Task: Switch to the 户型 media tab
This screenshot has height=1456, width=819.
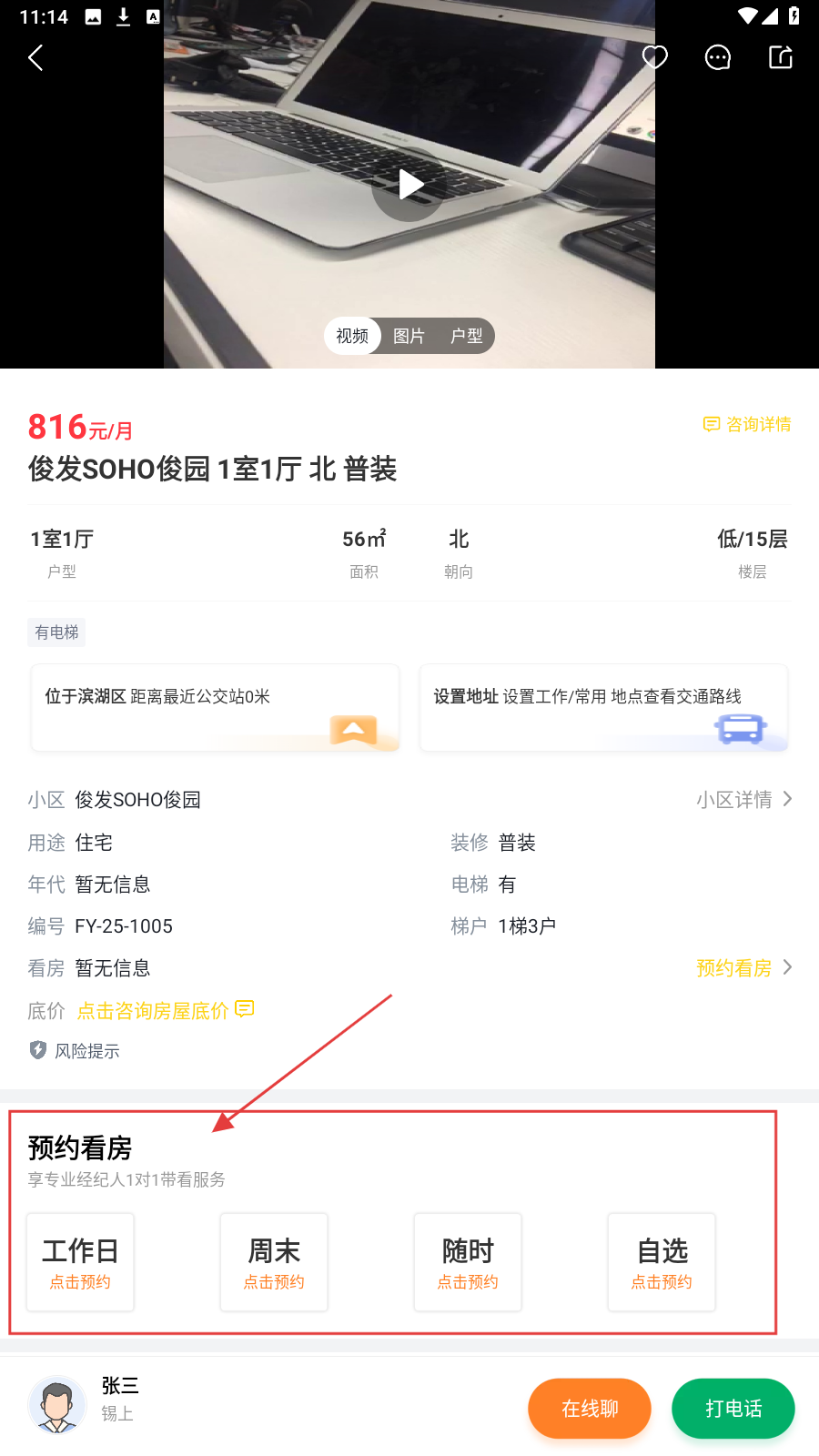Action: pos(466,336)
